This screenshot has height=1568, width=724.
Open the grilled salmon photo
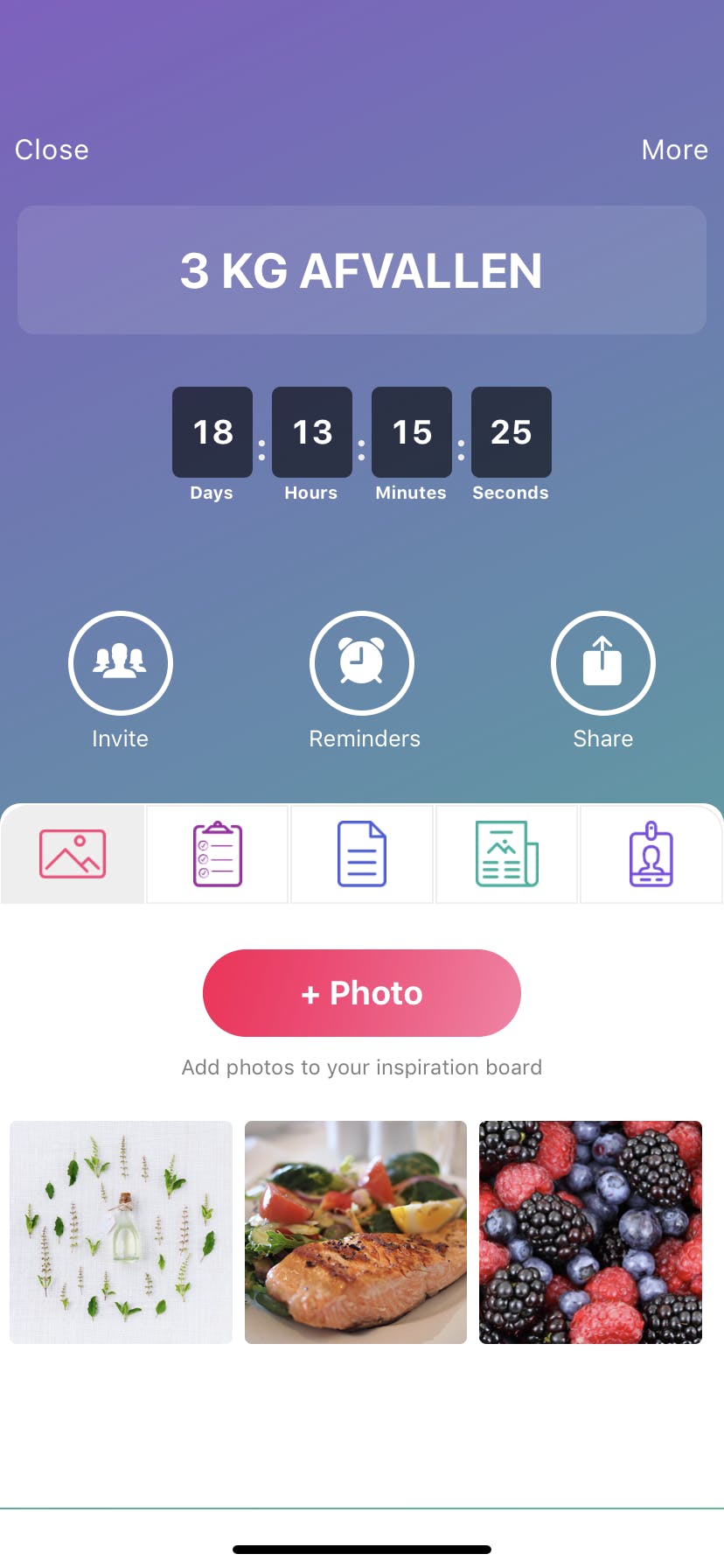[356, 1232]
